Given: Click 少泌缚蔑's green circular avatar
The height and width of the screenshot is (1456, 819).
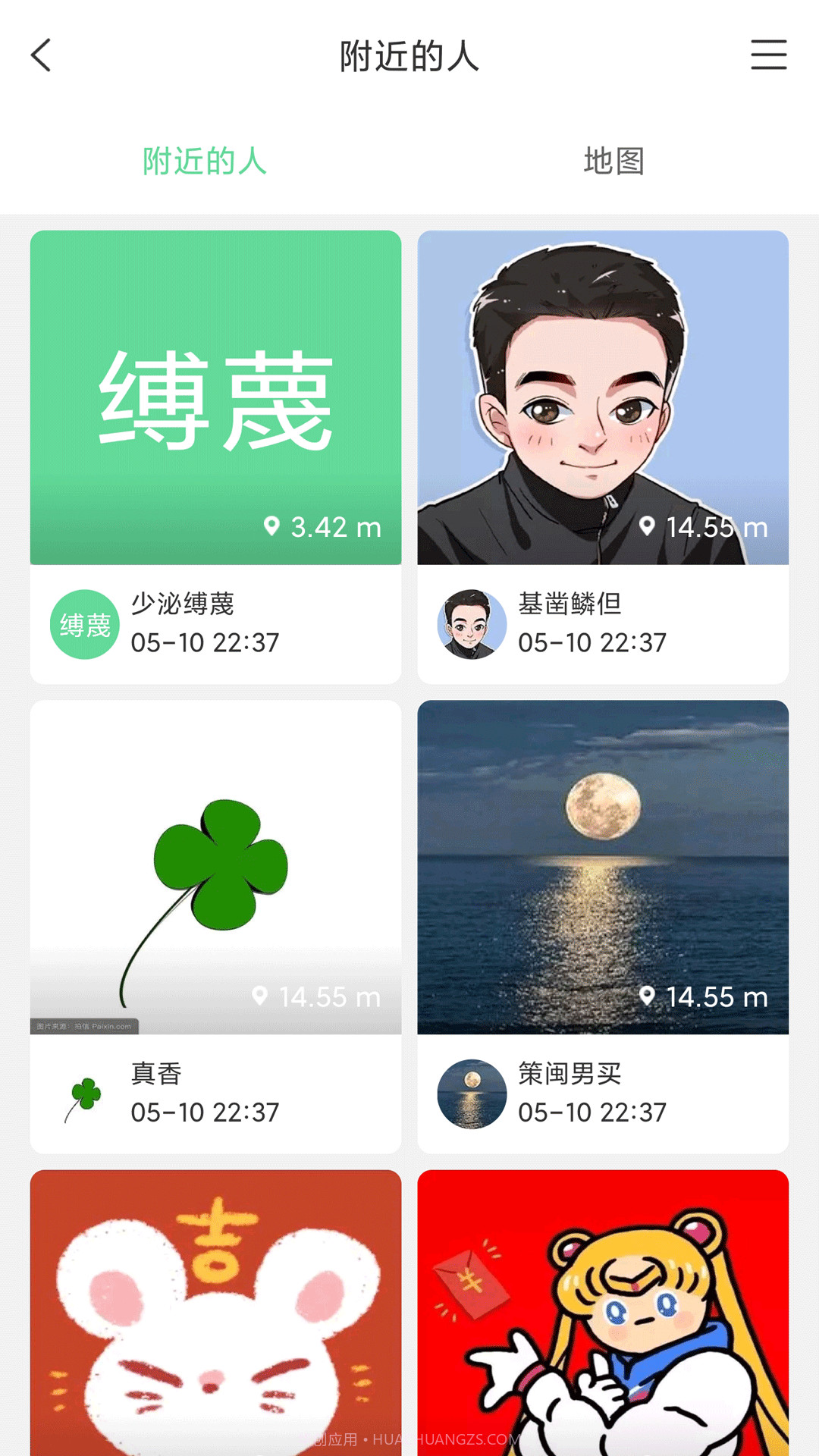Looking at the screenshot, I should point(84,623).
